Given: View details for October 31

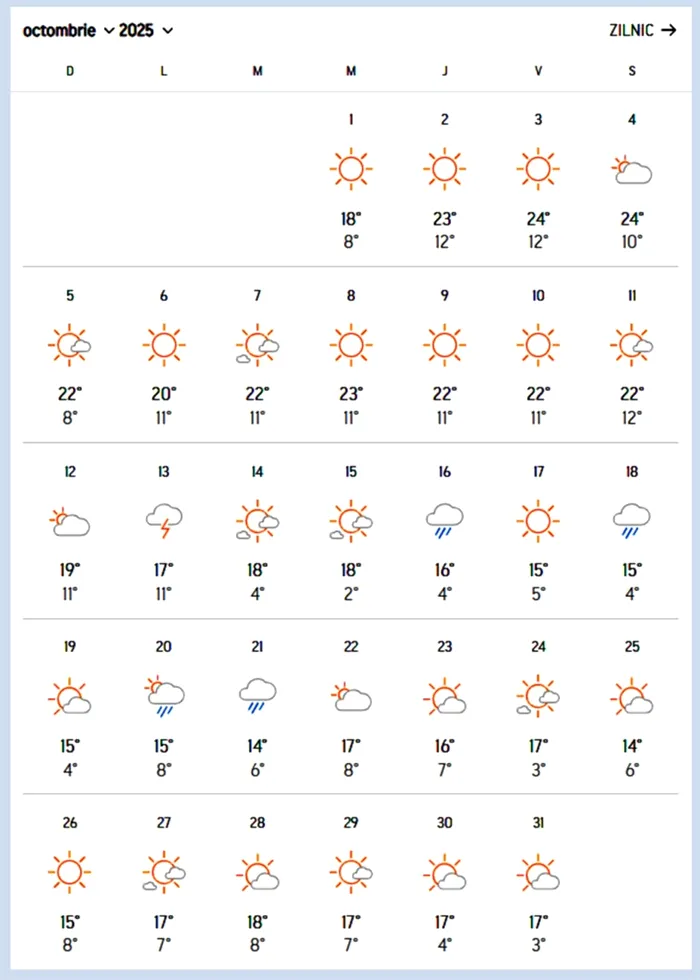Looking at the screenshot, I should pyautogui.click(x=538, y=882).
